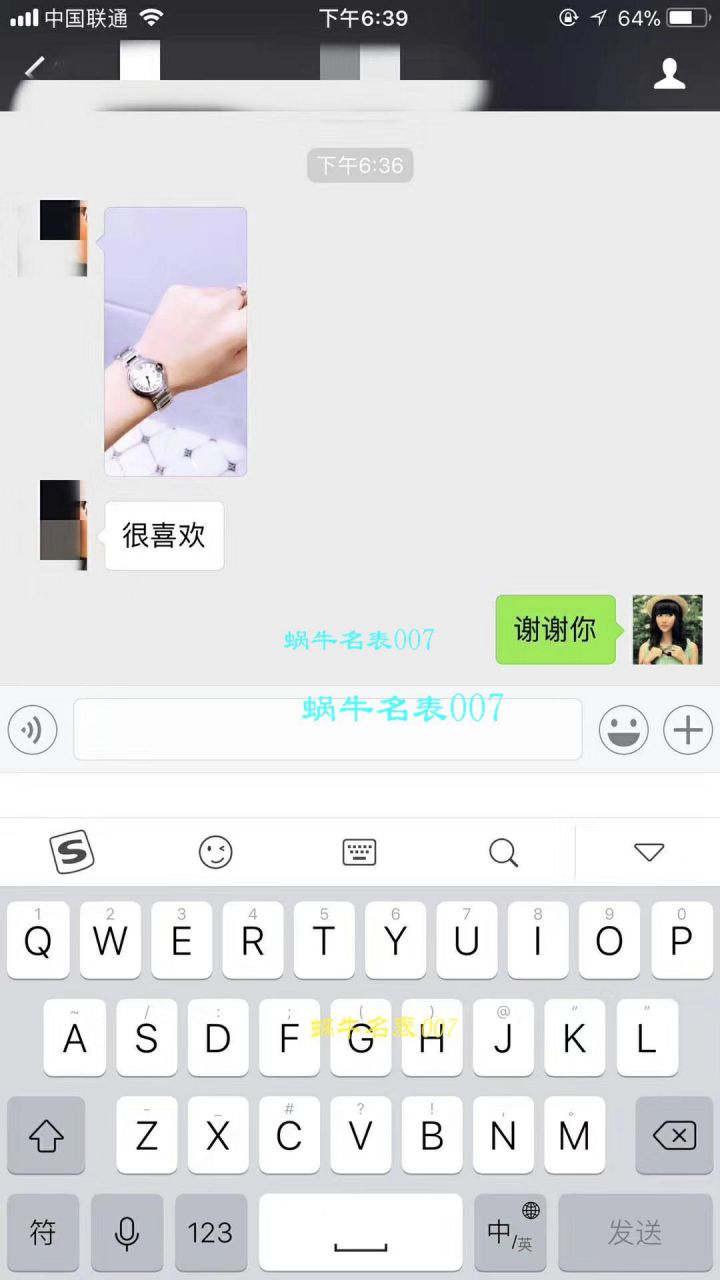Open the 符 symbols keyboard
Image resolution: width=720 pixels, height=1280 pixels.
tap(43, 1232)
